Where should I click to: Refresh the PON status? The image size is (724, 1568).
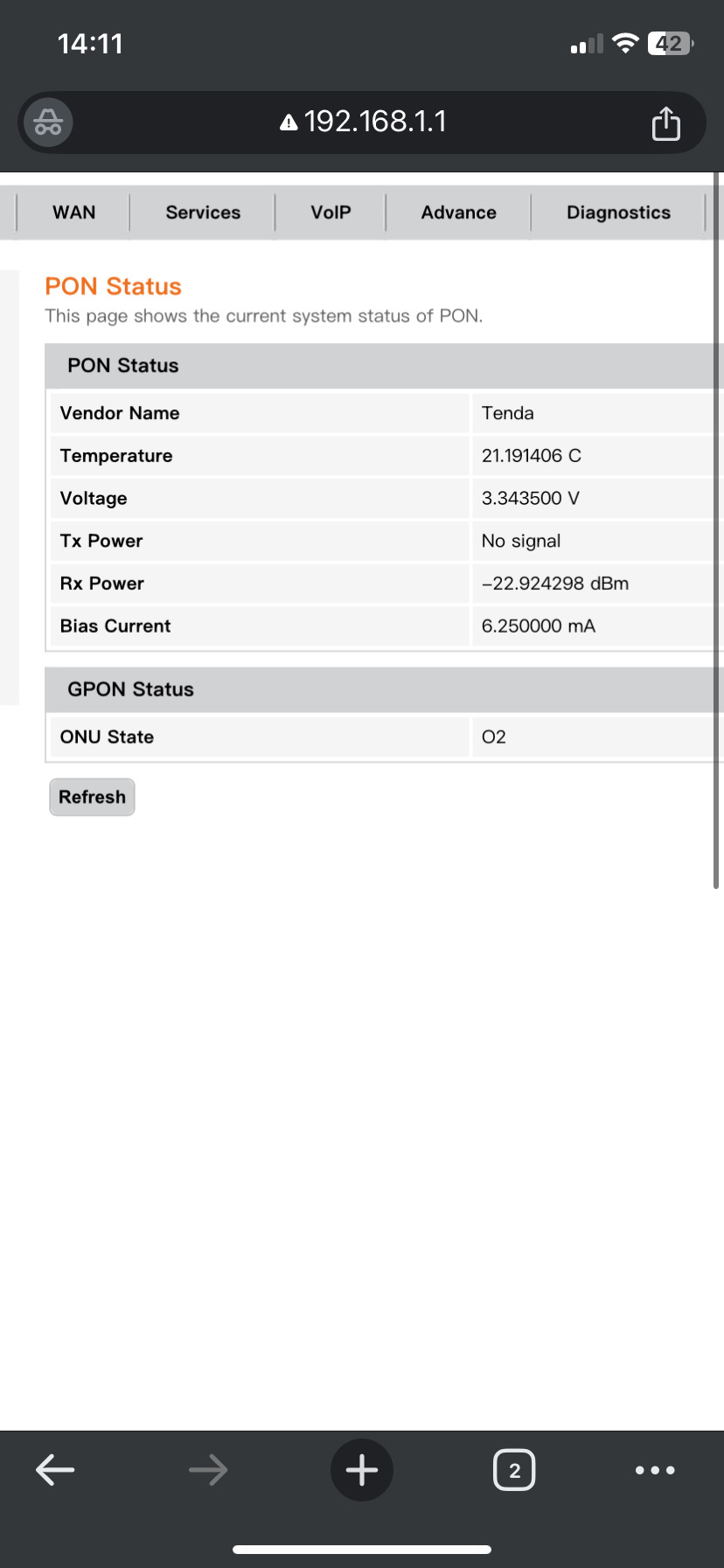92,797
